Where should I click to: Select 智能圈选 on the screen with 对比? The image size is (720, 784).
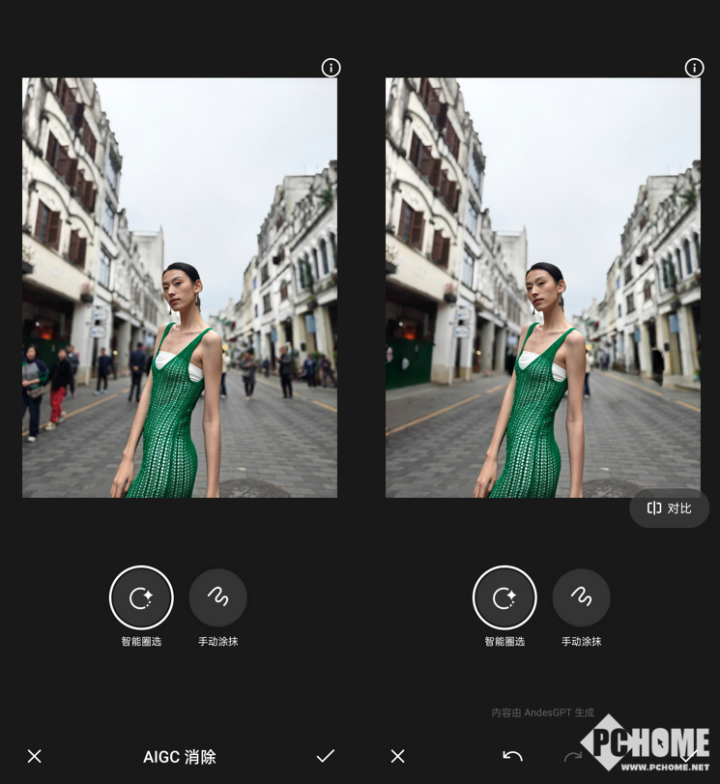pos(504,598)
